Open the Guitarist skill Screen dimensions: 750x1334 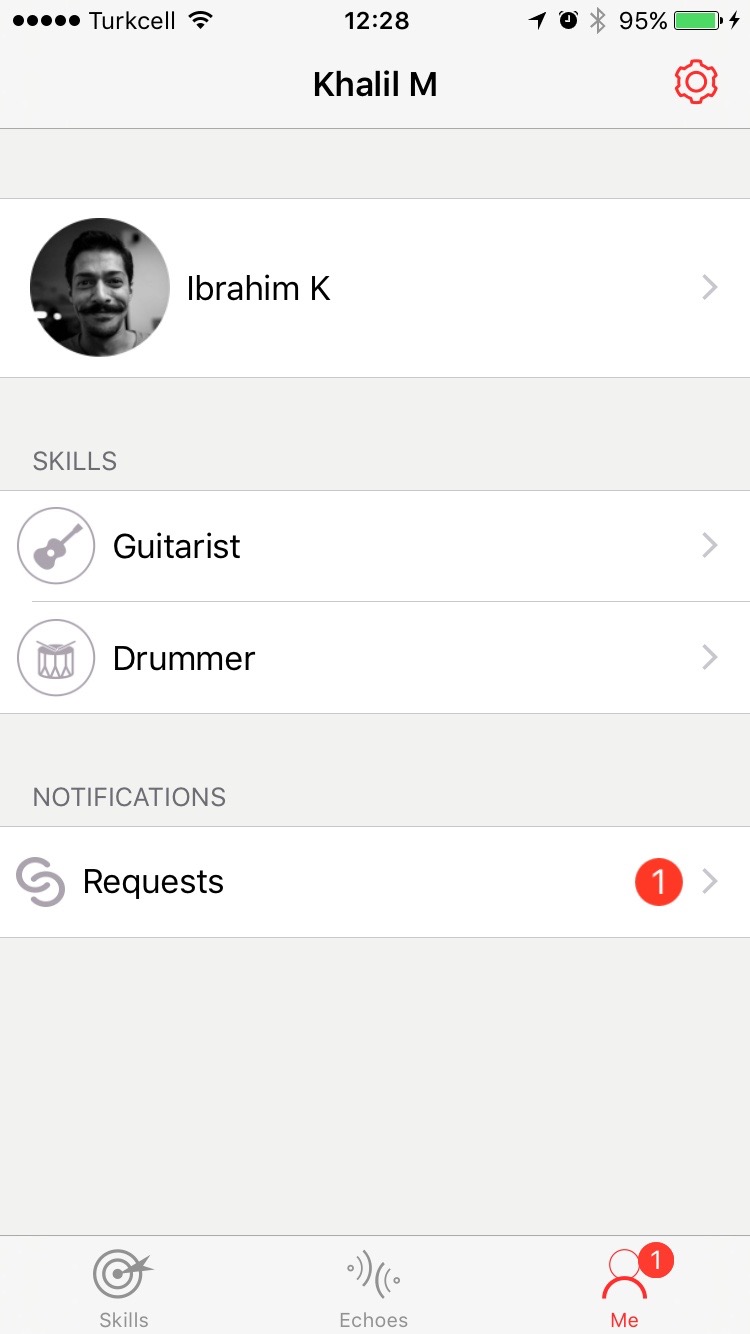[x=374, y=546]
